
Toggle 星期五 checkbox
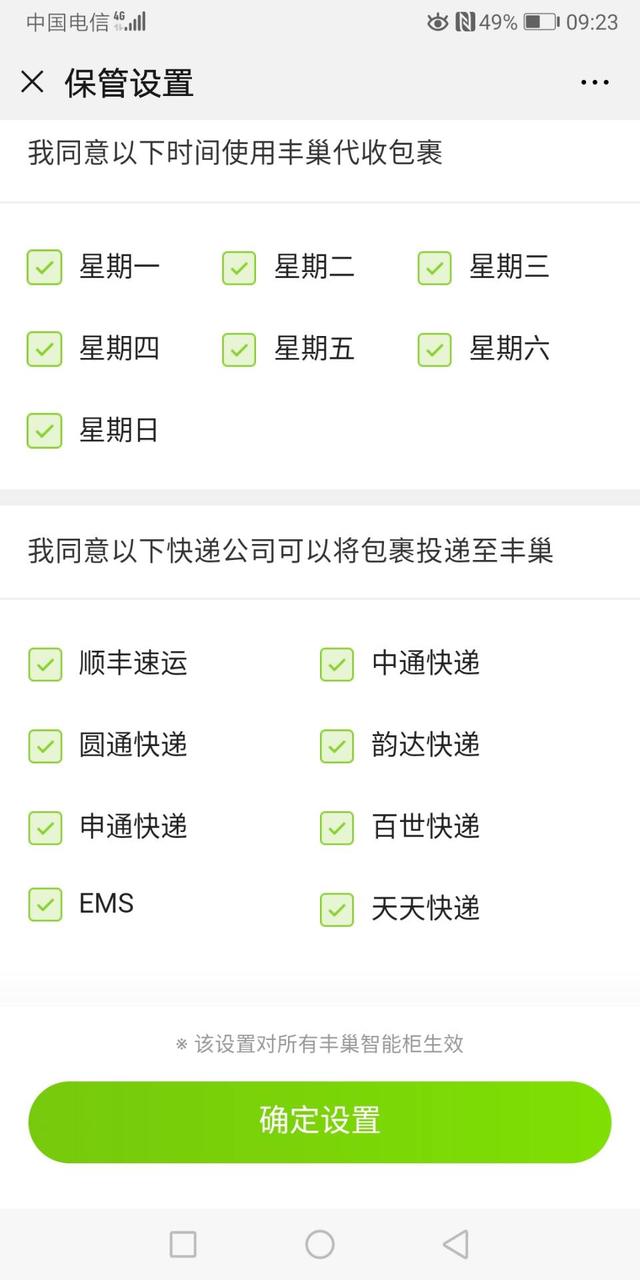click(239, 349)
